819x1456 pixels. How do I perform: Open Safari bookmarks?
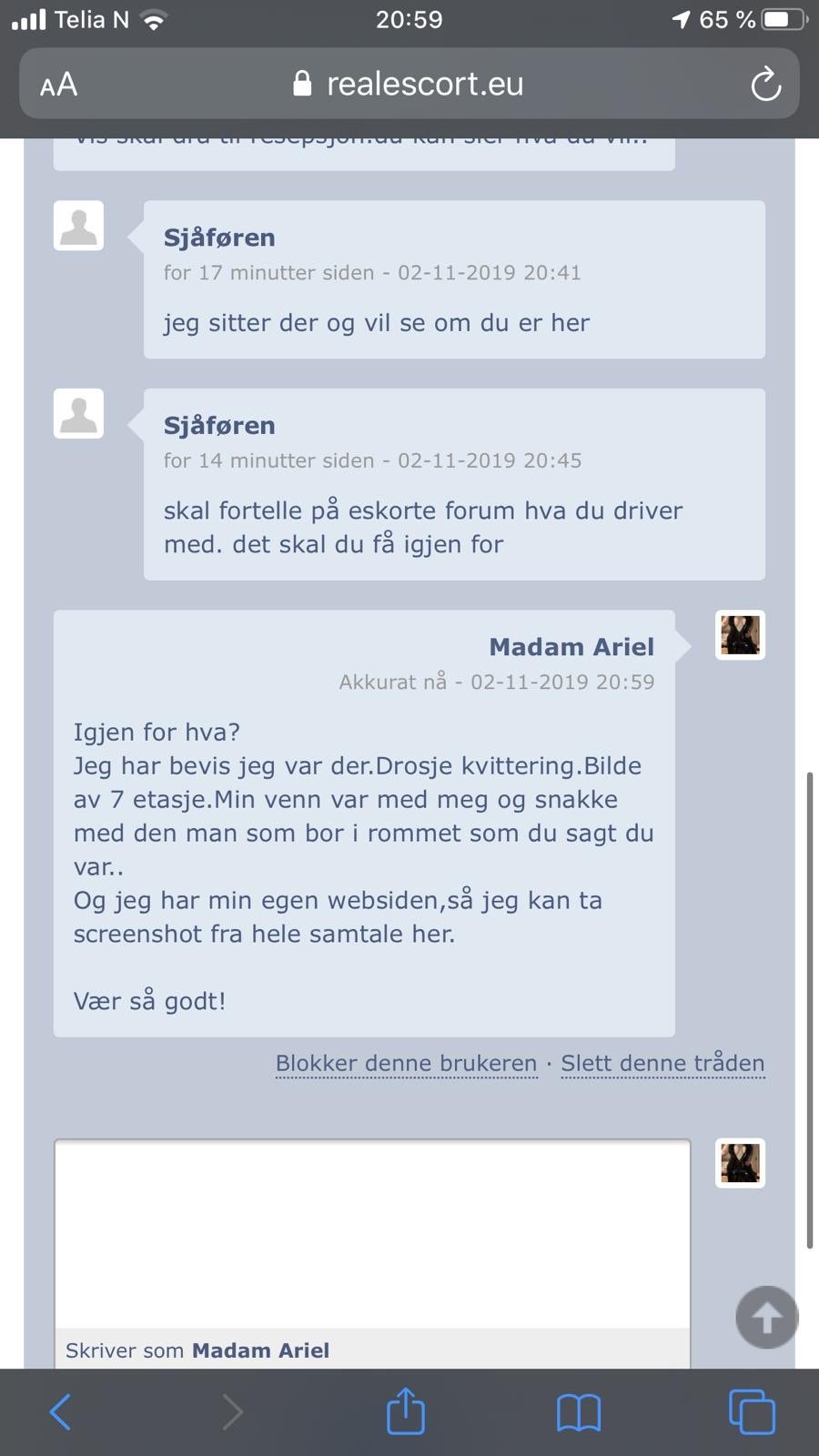point(579,1412)
